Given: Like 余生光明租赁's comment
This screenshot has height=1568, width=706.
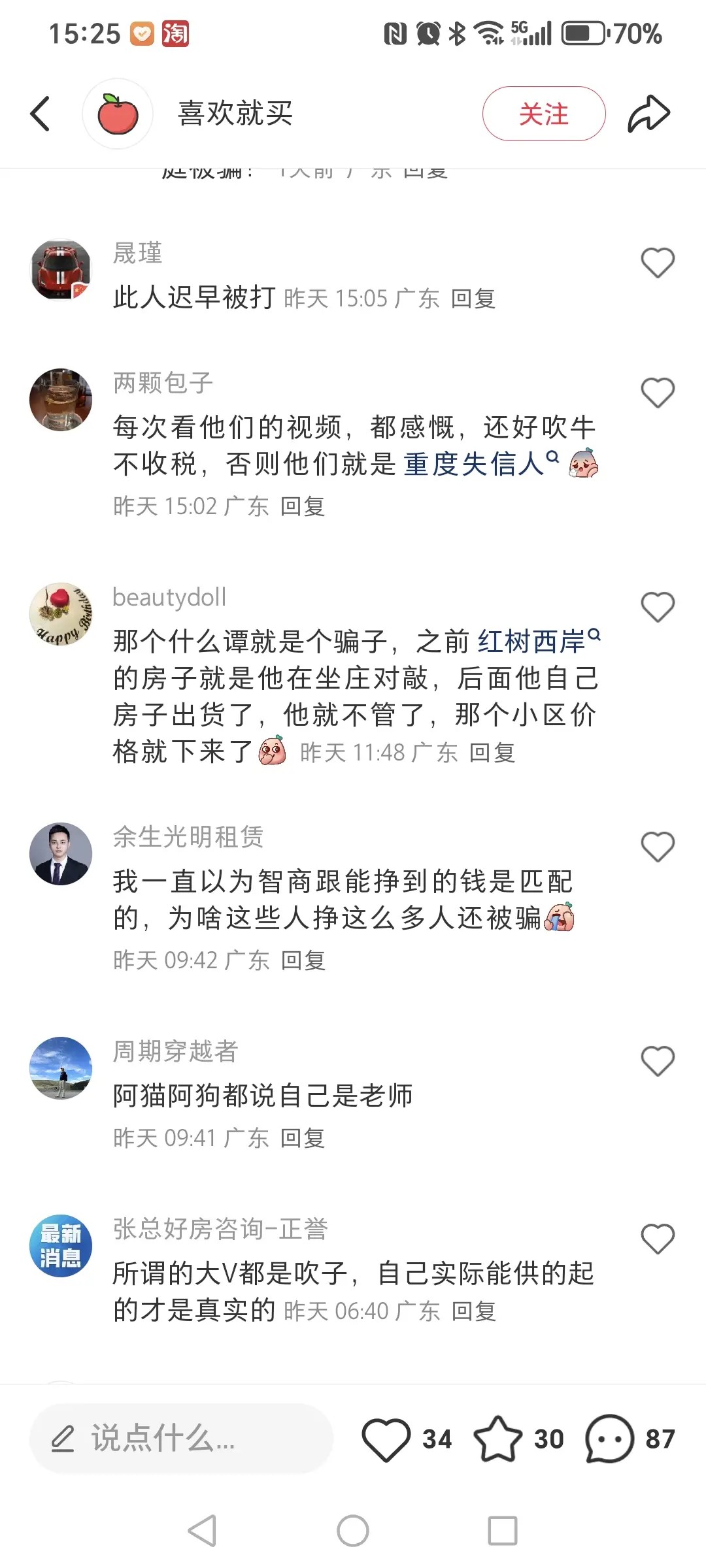Looking at the screenshot, I should 657,847.
